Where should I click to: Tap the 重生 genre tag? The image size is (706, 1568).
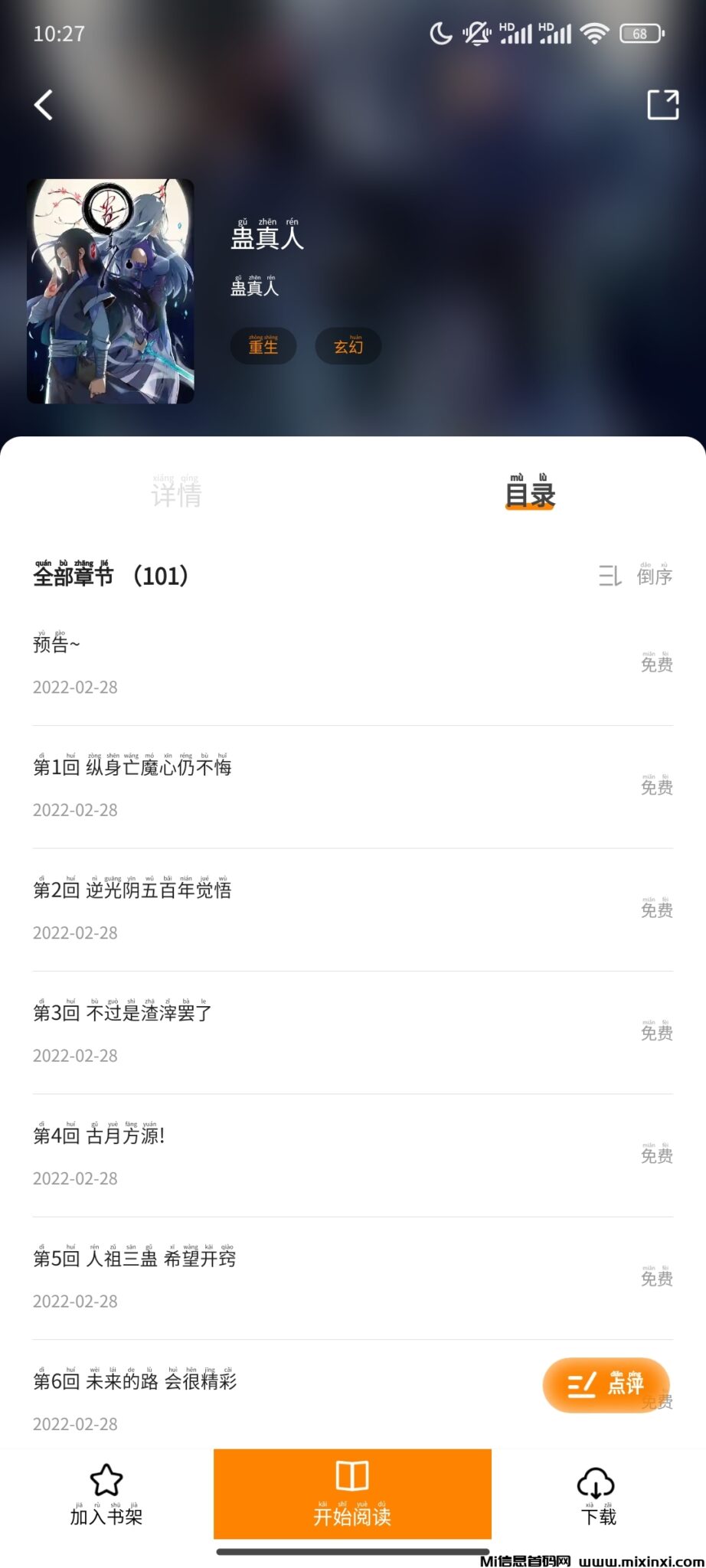pyautogui.click(x=263, y=346)
